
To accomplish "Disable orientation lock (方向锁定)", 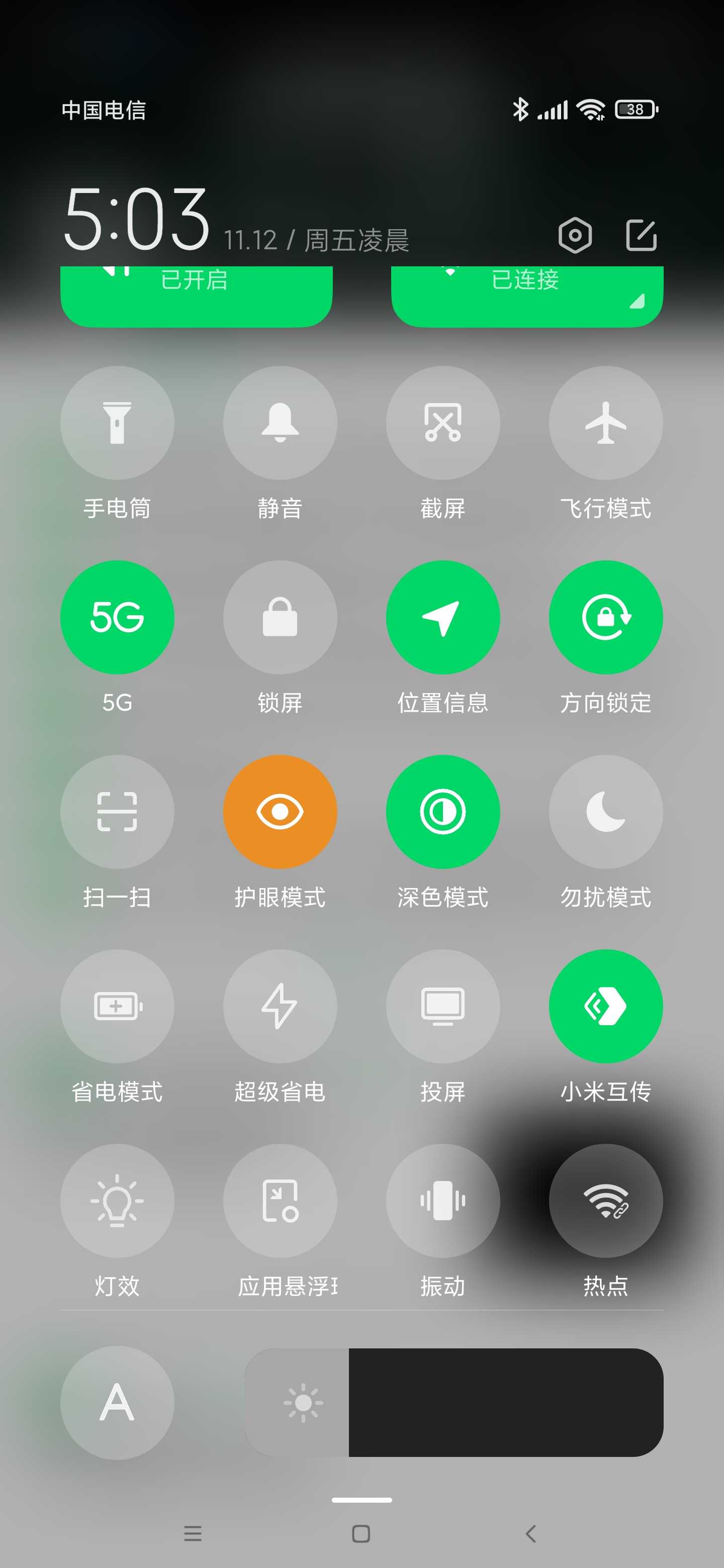I will 606,617.
